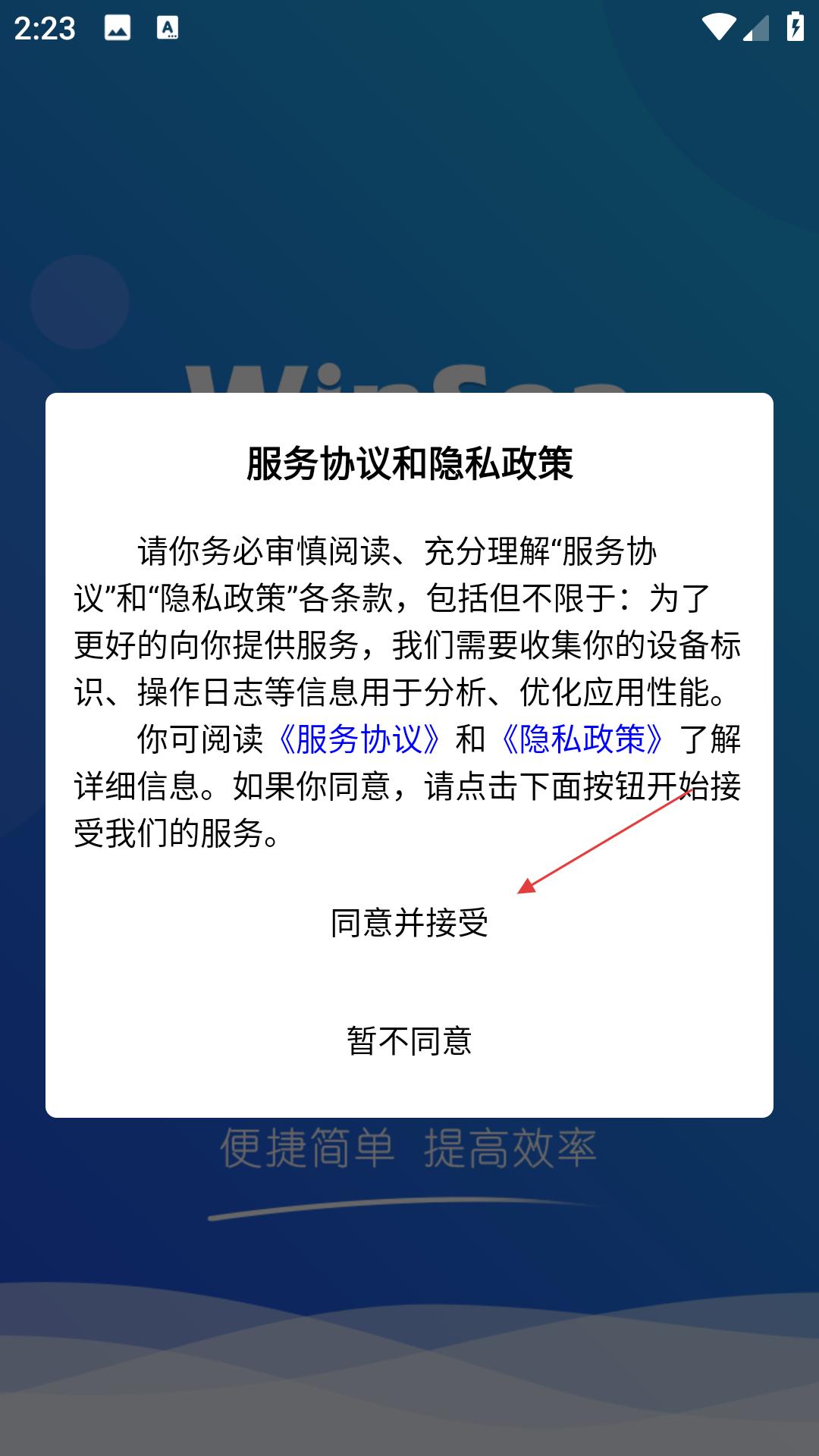Tap 同意并接受 to accept the agreement
The image size is (819, 1456).
tap(409, 923)
